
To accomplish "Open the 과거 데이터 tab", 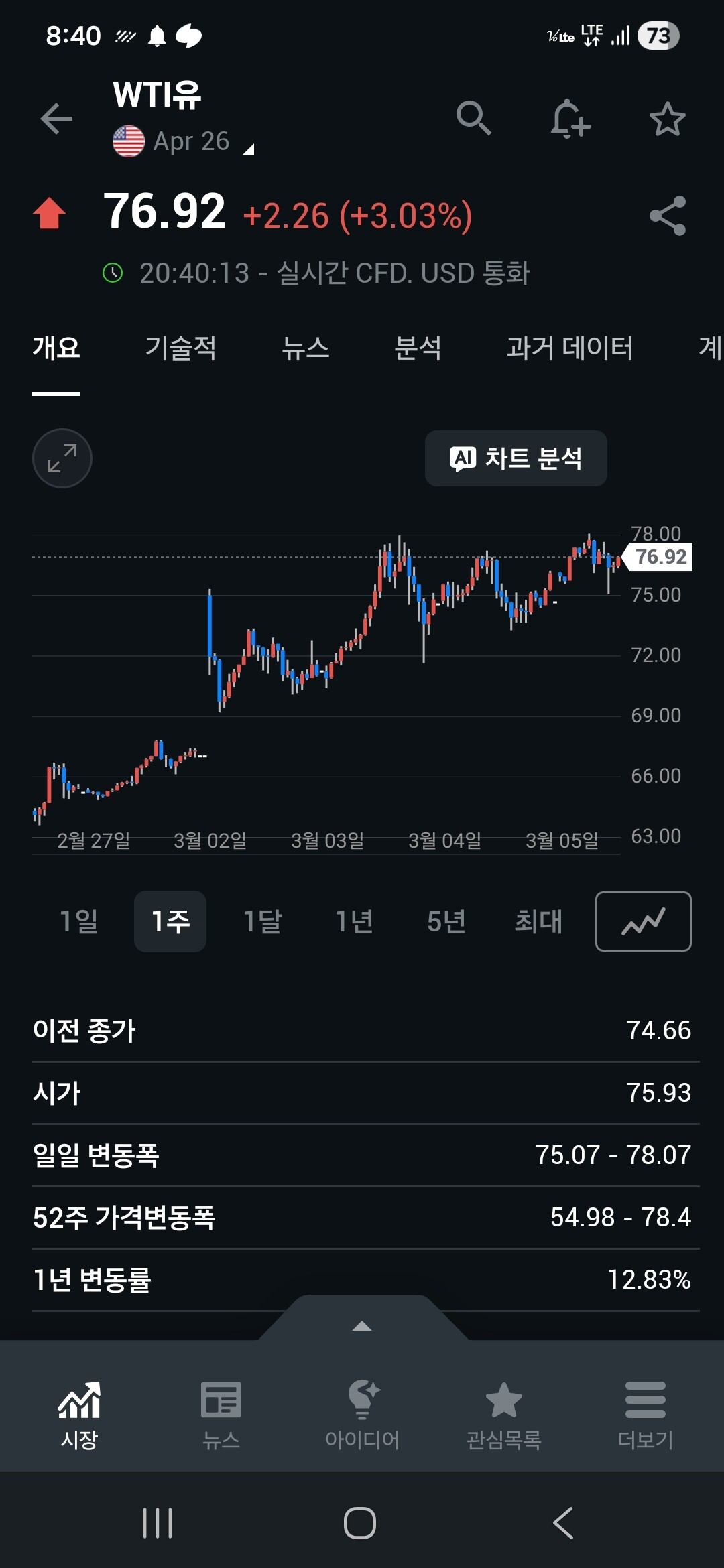I will pyautogui.click(x=569, y=348).
